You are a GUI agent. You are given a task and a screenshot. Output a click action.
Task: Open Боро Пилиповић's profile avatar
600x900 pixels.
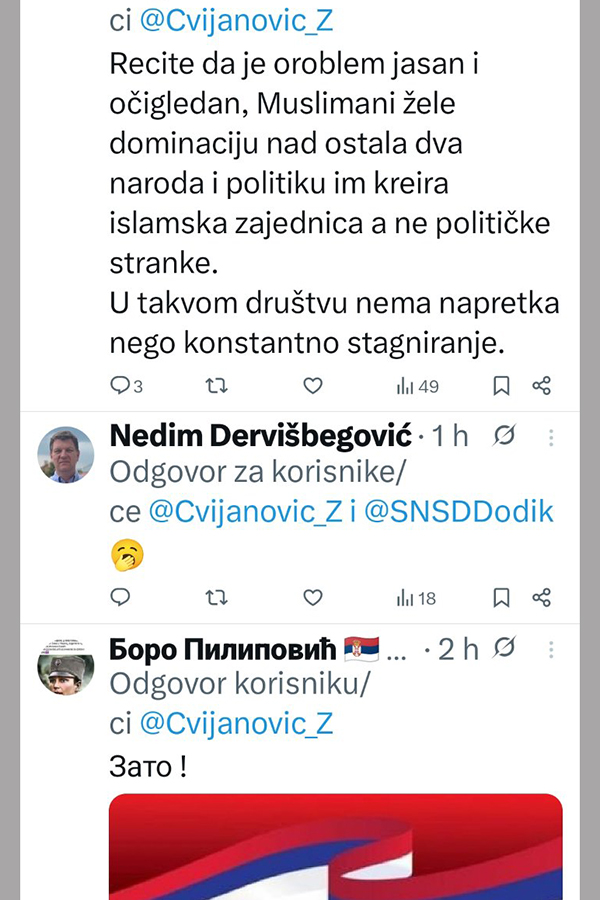tap(66, 666)
